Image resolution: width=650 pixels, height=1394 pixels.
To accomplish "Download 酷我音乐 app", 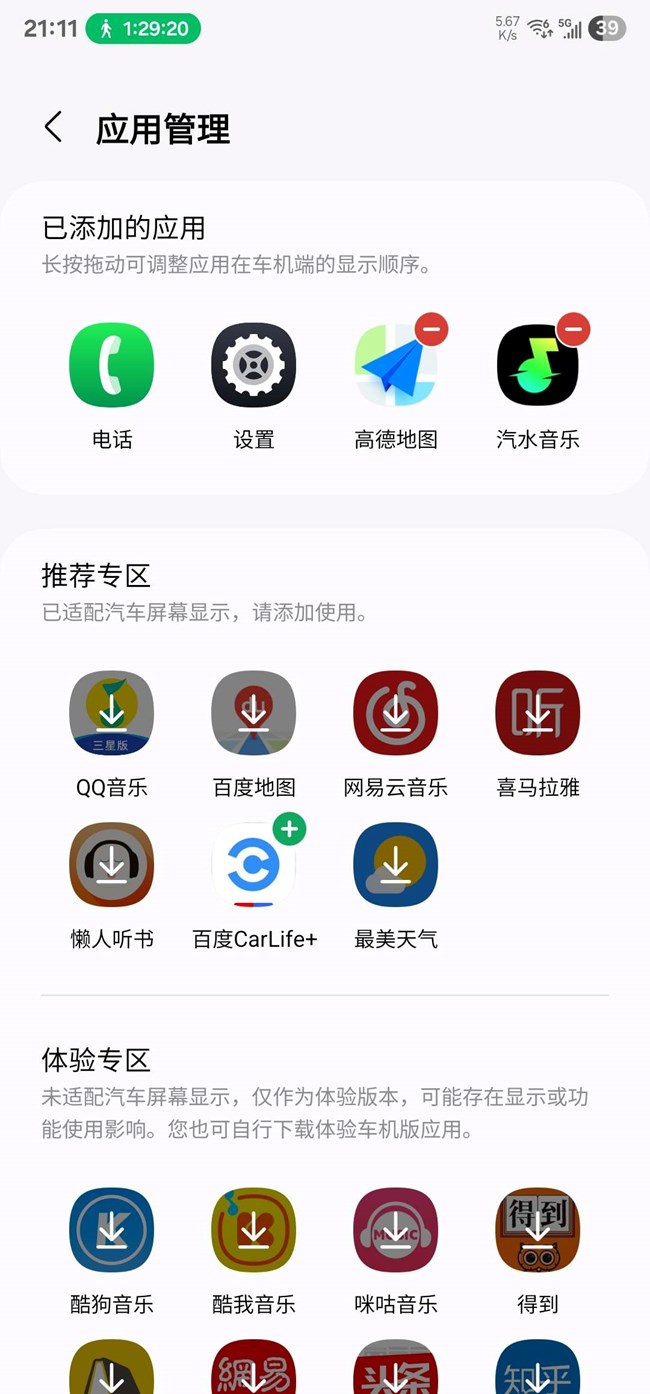I will (x=254, y=1229).
